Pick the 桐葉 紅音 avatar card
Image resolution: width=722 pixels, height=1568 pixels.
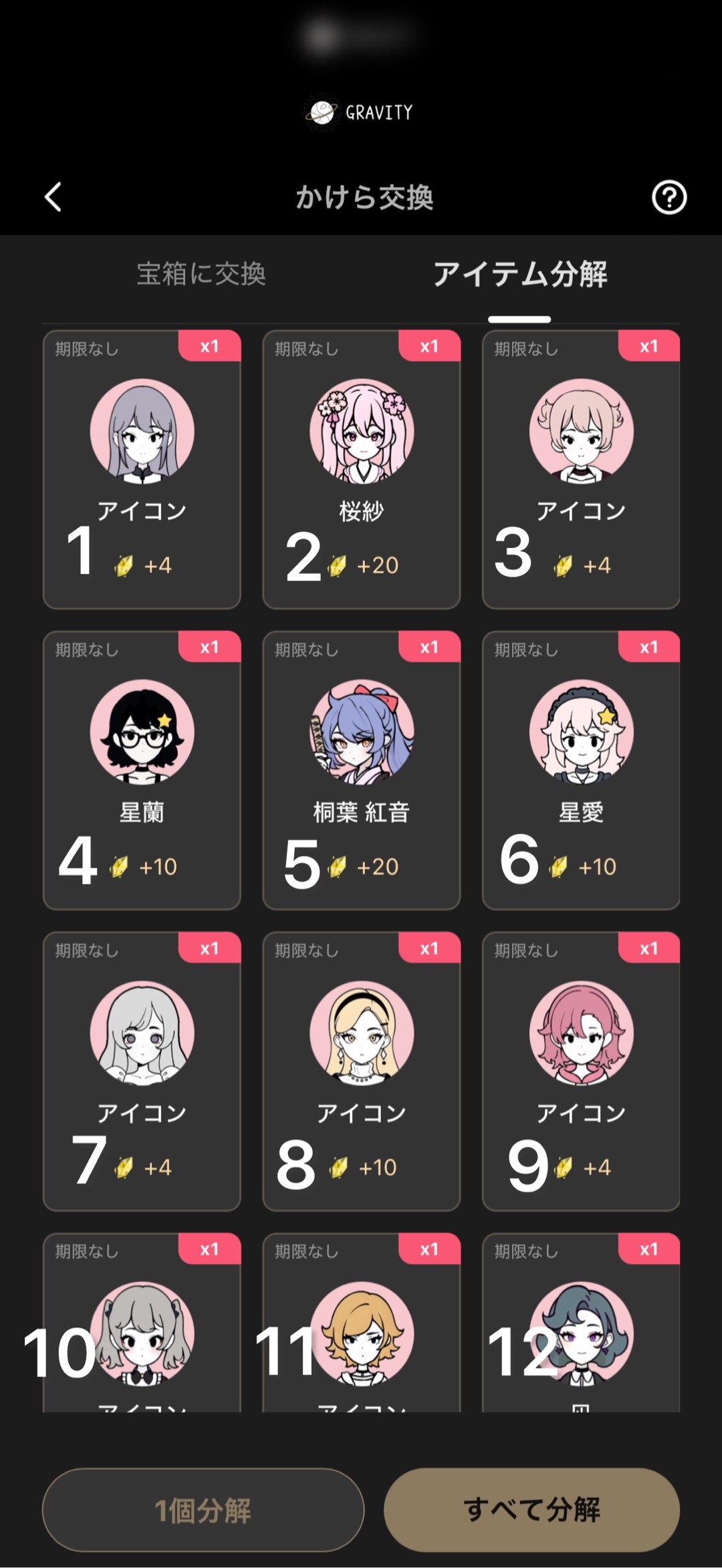362,769
